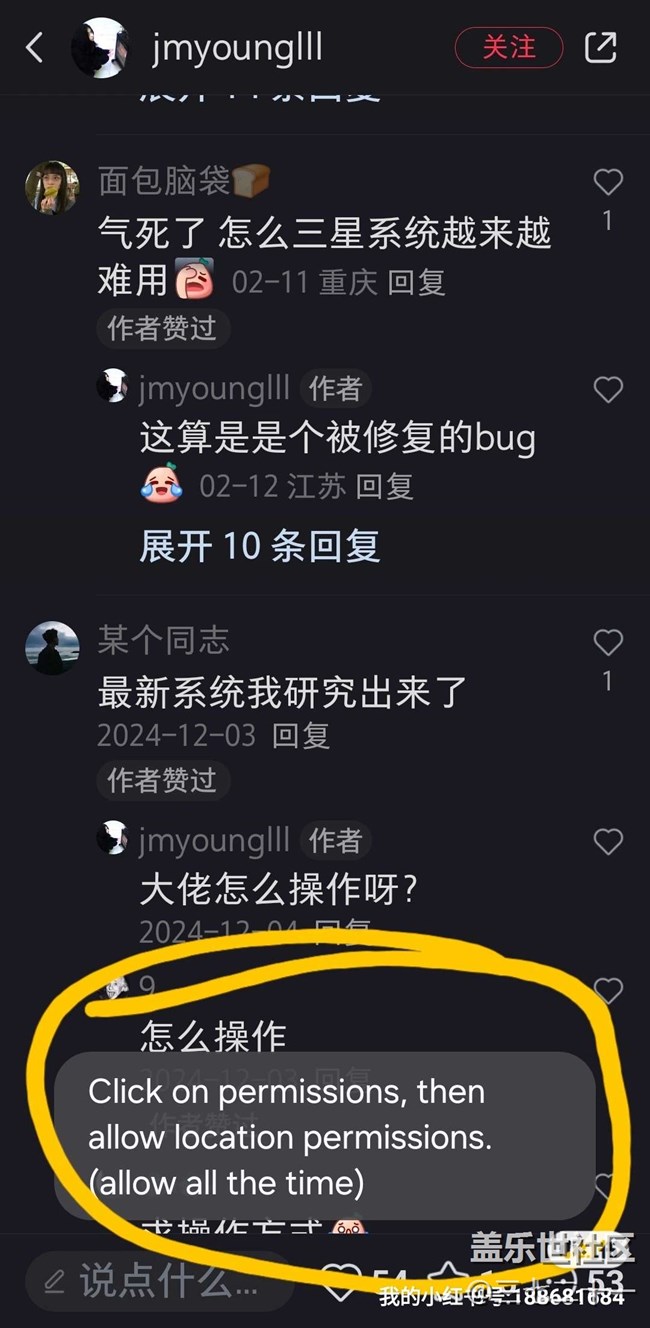Reply to 面包脑袋's comment
Image resolution: width=650 pixels, height=1328 pixels.
[x=416, y=282]
